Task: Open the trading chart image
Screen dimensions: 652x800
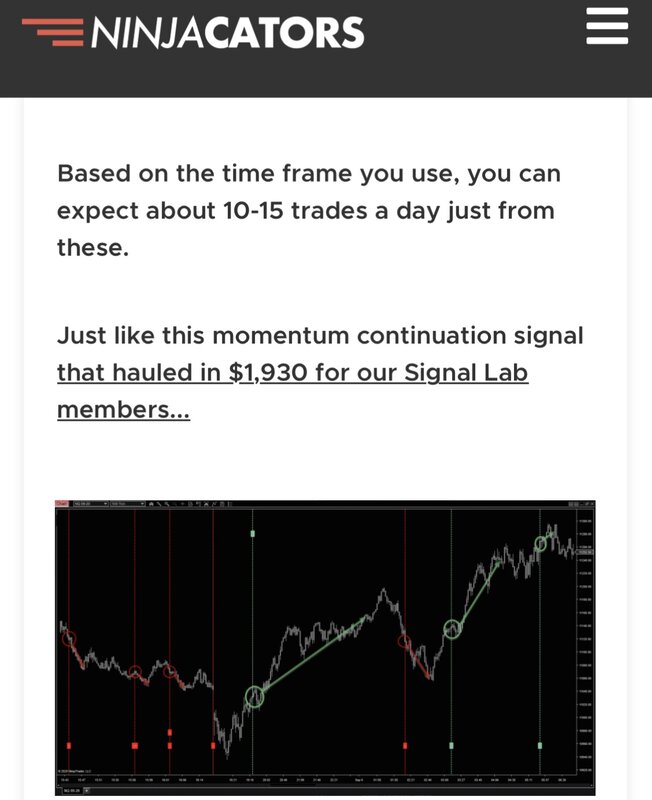Action: 325,647
